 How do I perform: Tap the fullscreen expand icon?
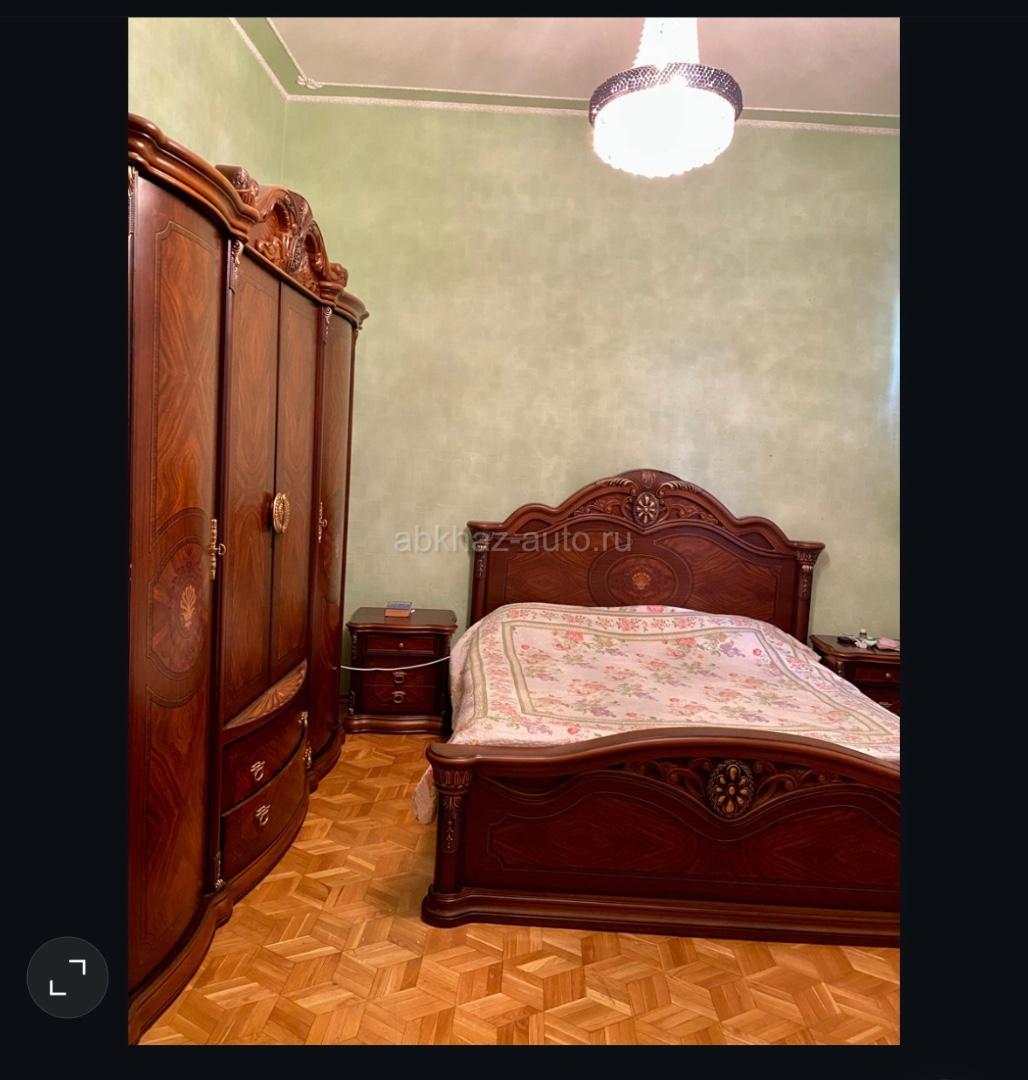coord(67,977)
